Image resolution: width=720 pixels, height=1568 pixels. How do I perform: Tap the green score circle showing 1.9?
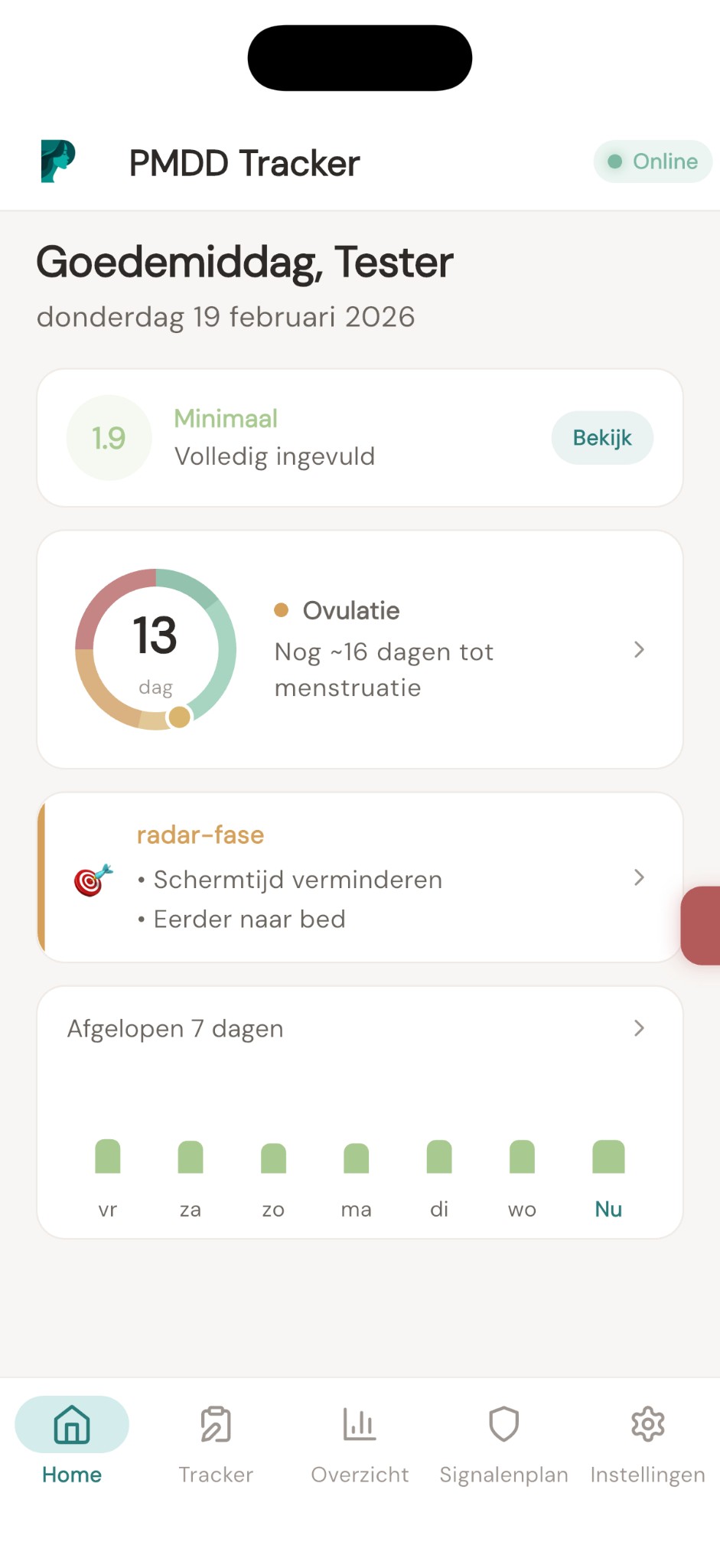point(108,437)
